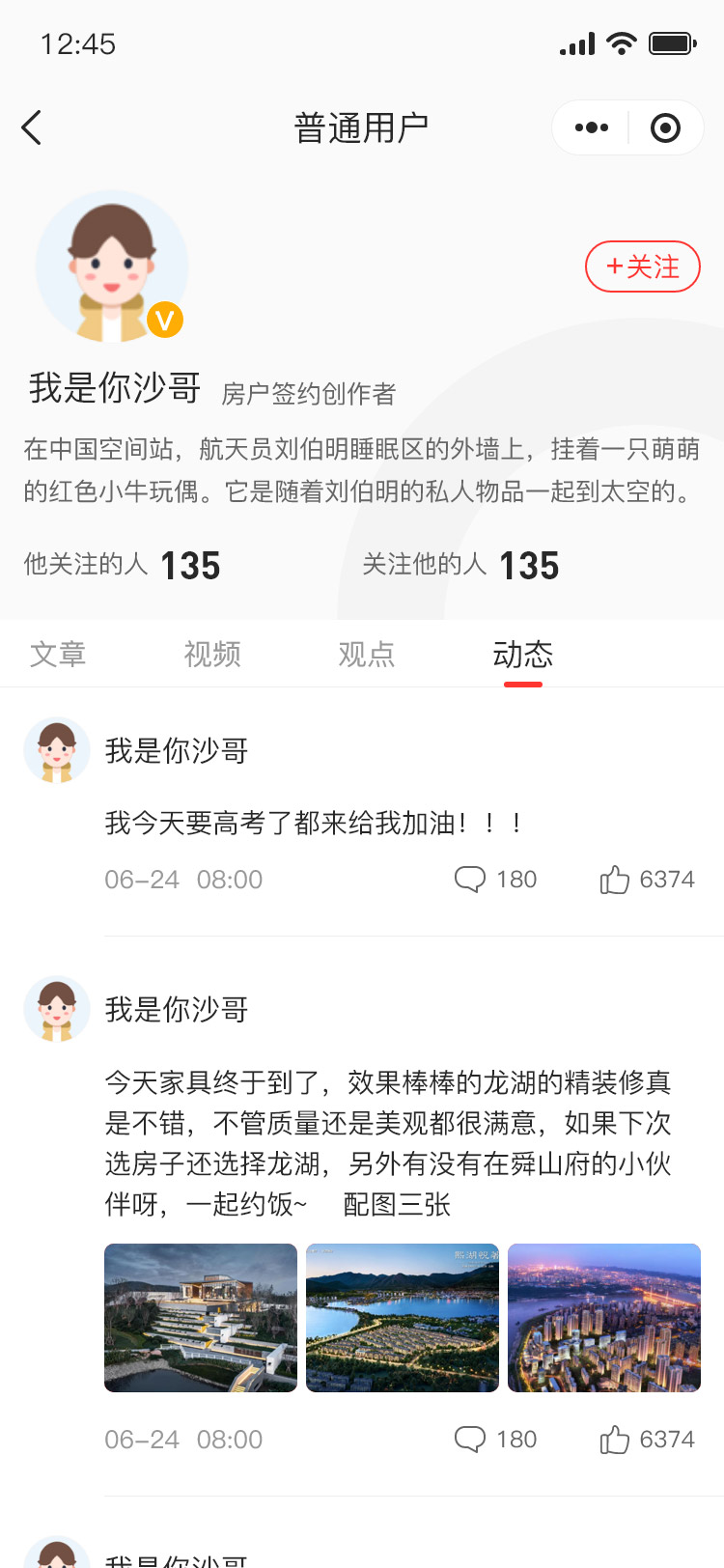Switch to the 观点 tab

[367, 655]
